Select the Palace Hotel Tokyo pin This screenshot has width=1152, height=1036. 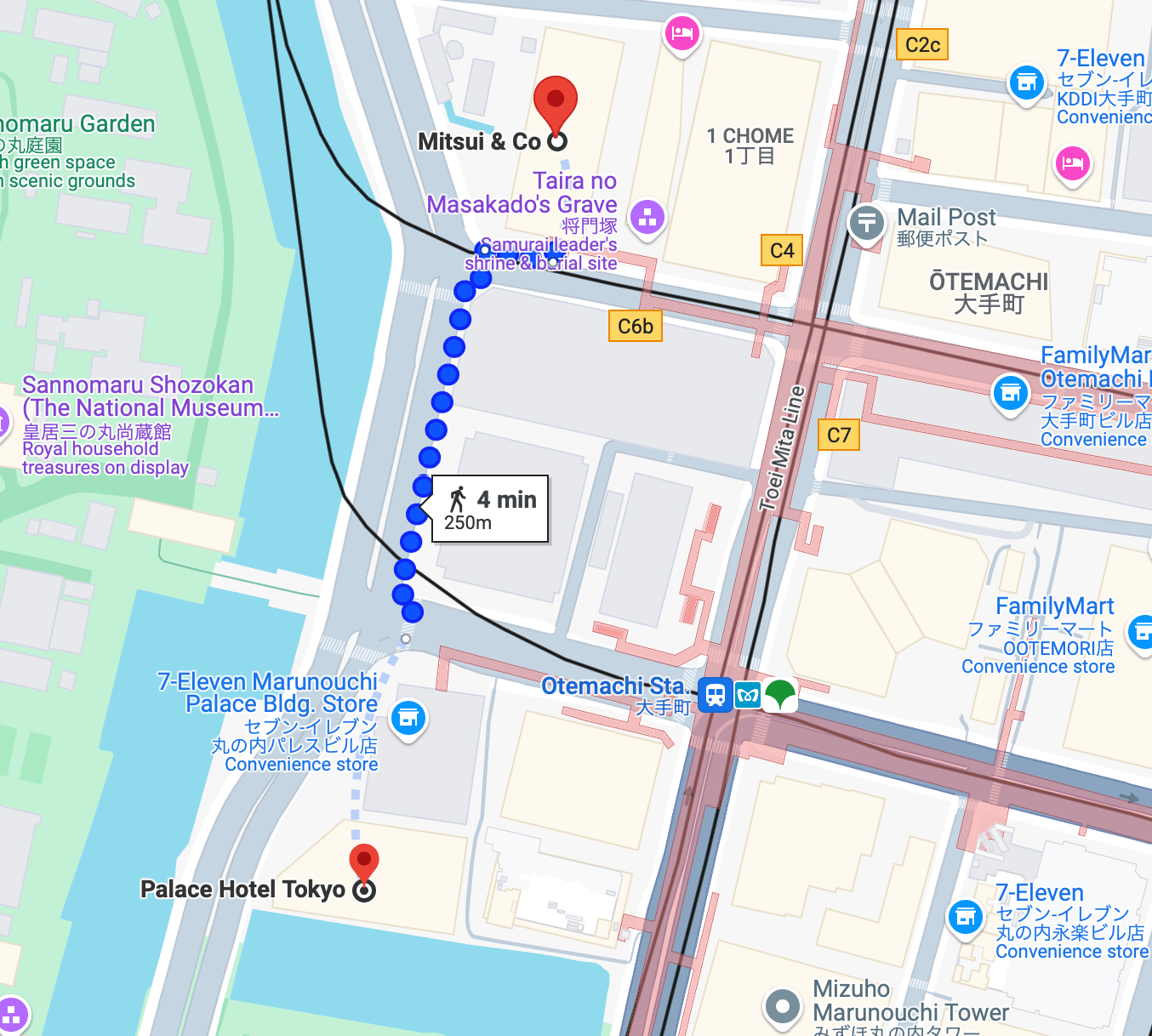364,862
